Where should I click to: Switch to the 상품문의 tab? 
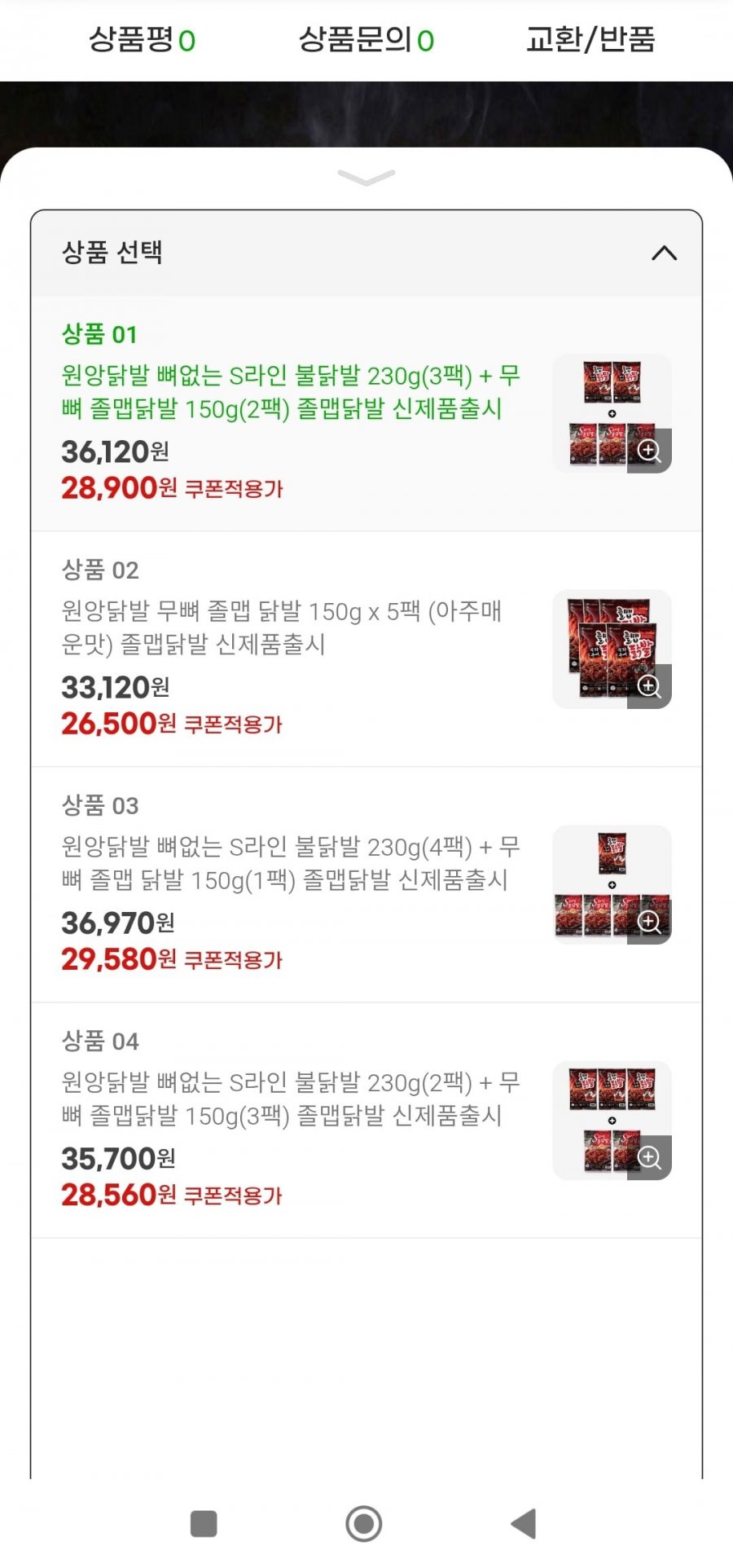pyautogui.click(x=366, y=39)
